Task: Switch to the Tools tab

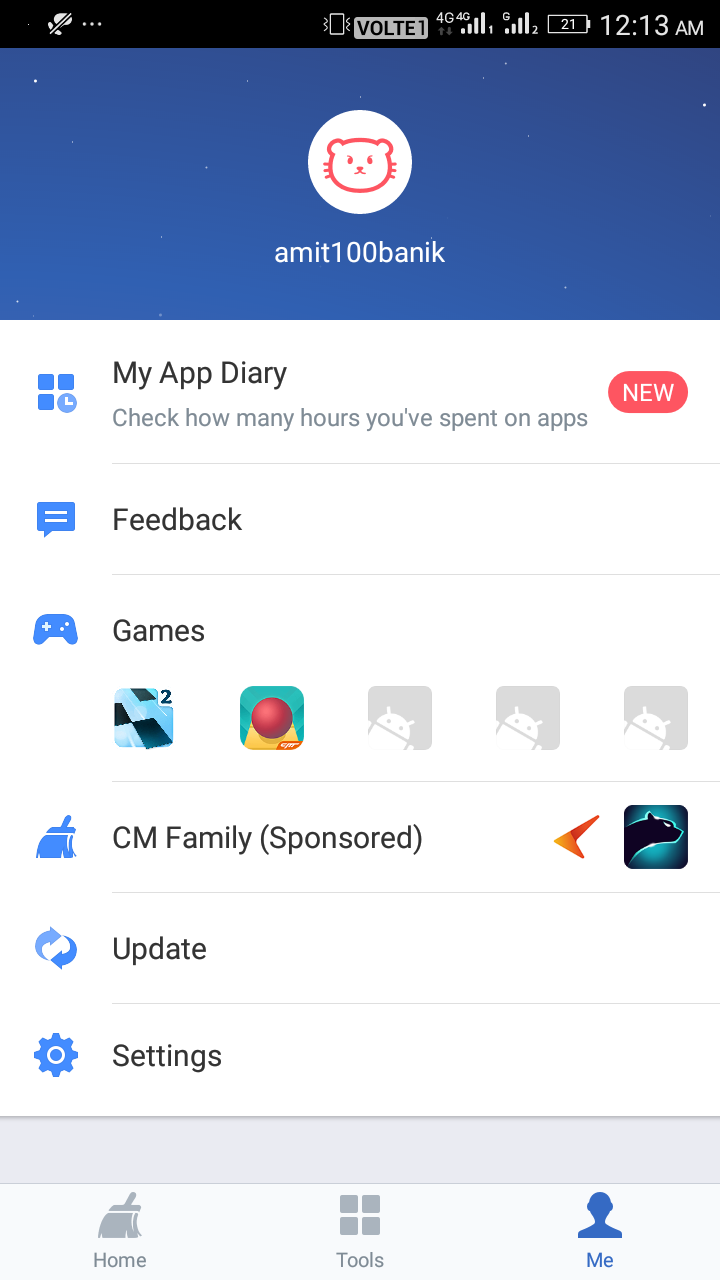Action: (360, 1232)
